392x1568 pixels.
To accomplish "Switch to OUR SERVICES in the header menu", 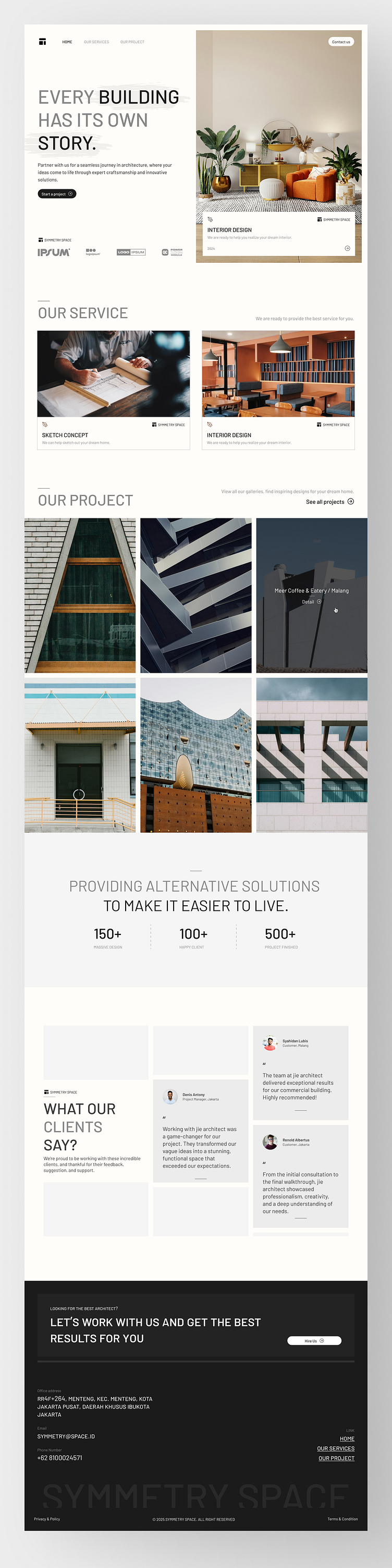I will (96, 42).
